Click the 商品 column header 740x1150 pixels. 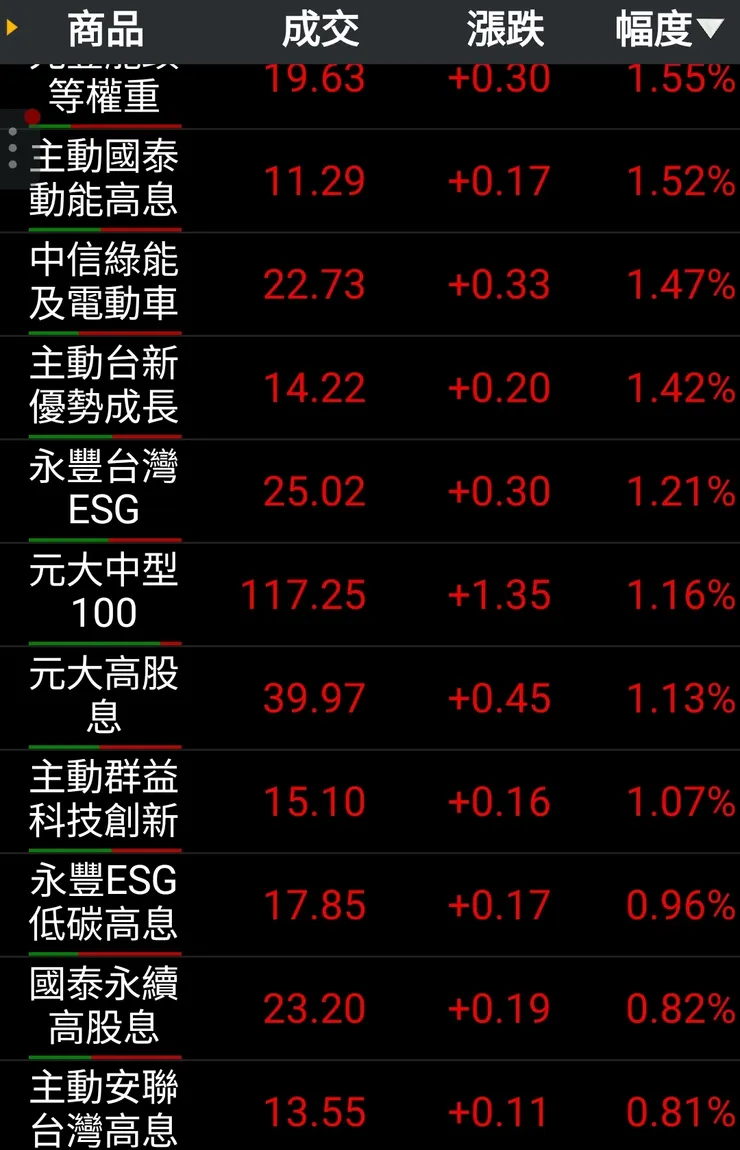[104, 29]
